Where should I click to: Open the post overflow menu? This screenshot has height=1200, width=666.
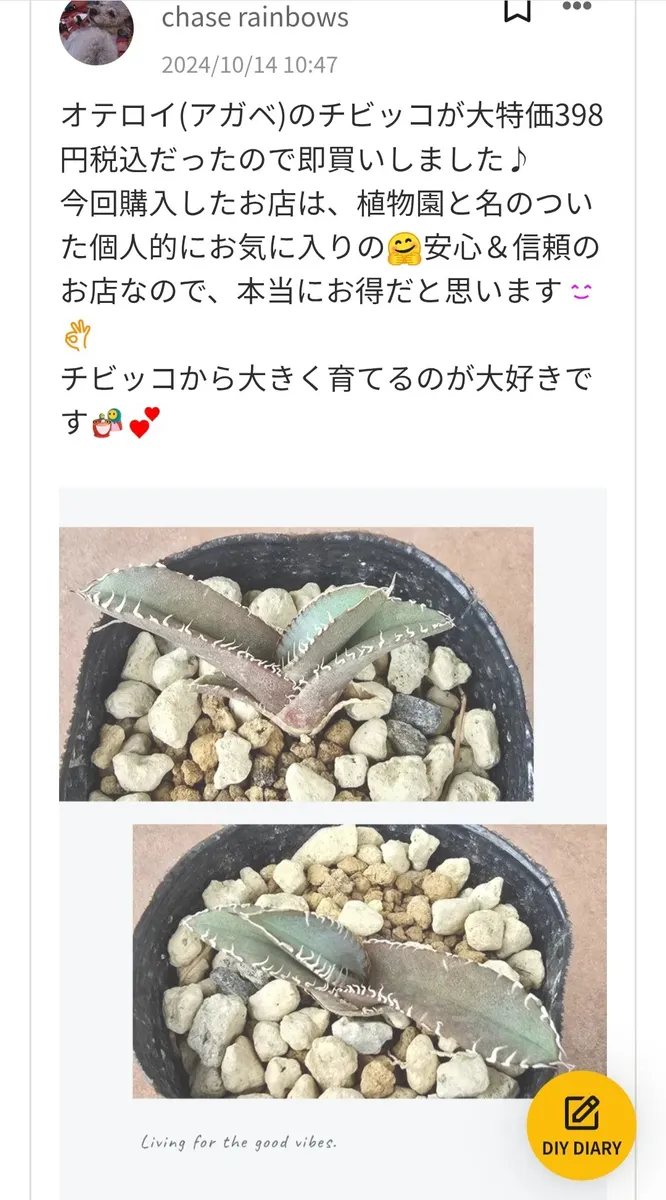pos(577,8)
